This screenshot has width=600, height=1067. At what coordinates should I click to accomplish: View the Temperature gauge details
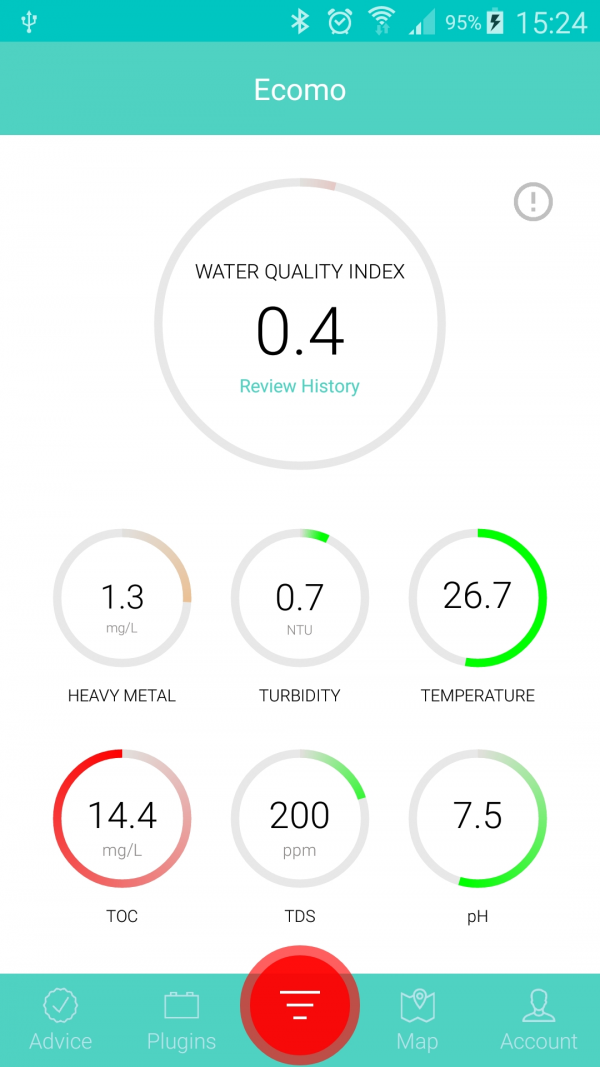point(478,598)
